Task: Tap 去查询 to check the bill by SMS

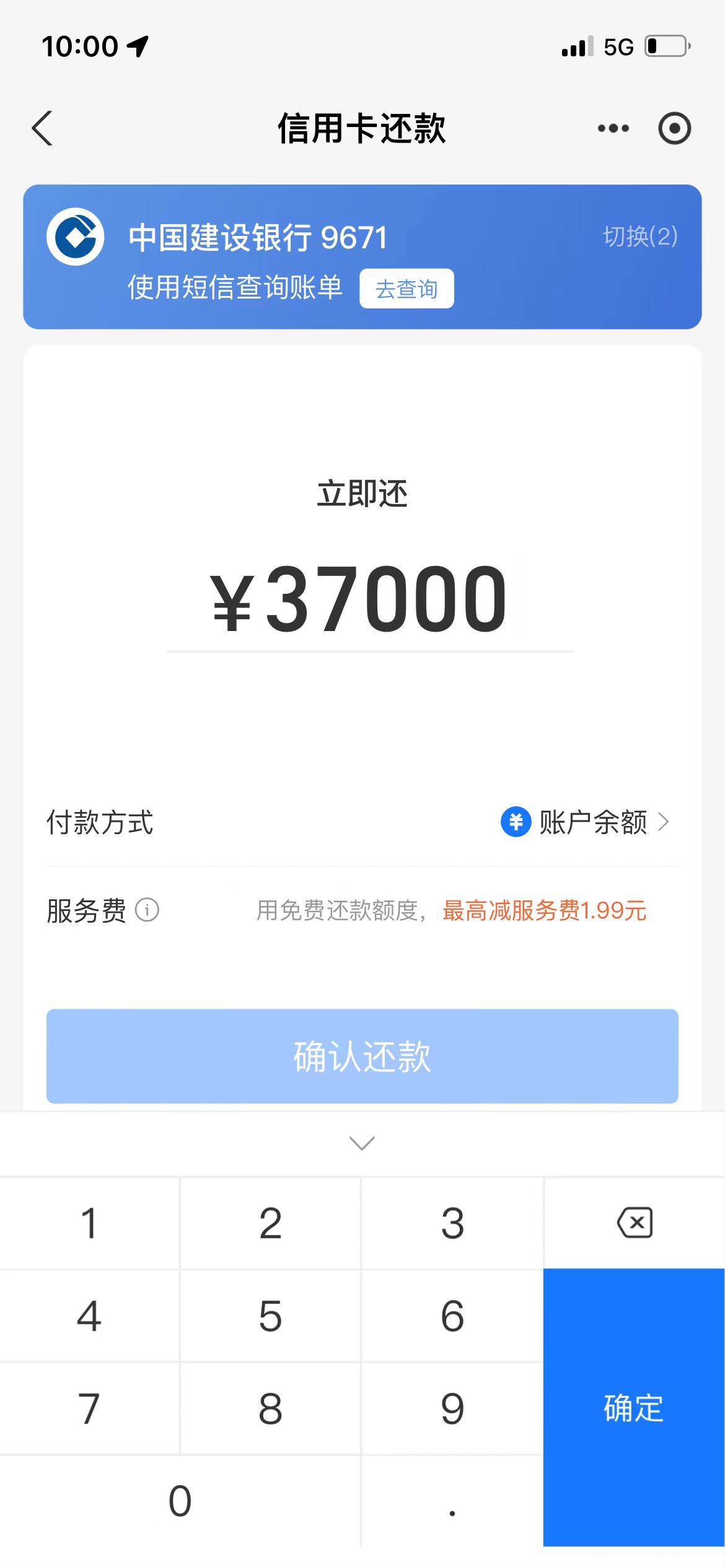Action: 406,289
